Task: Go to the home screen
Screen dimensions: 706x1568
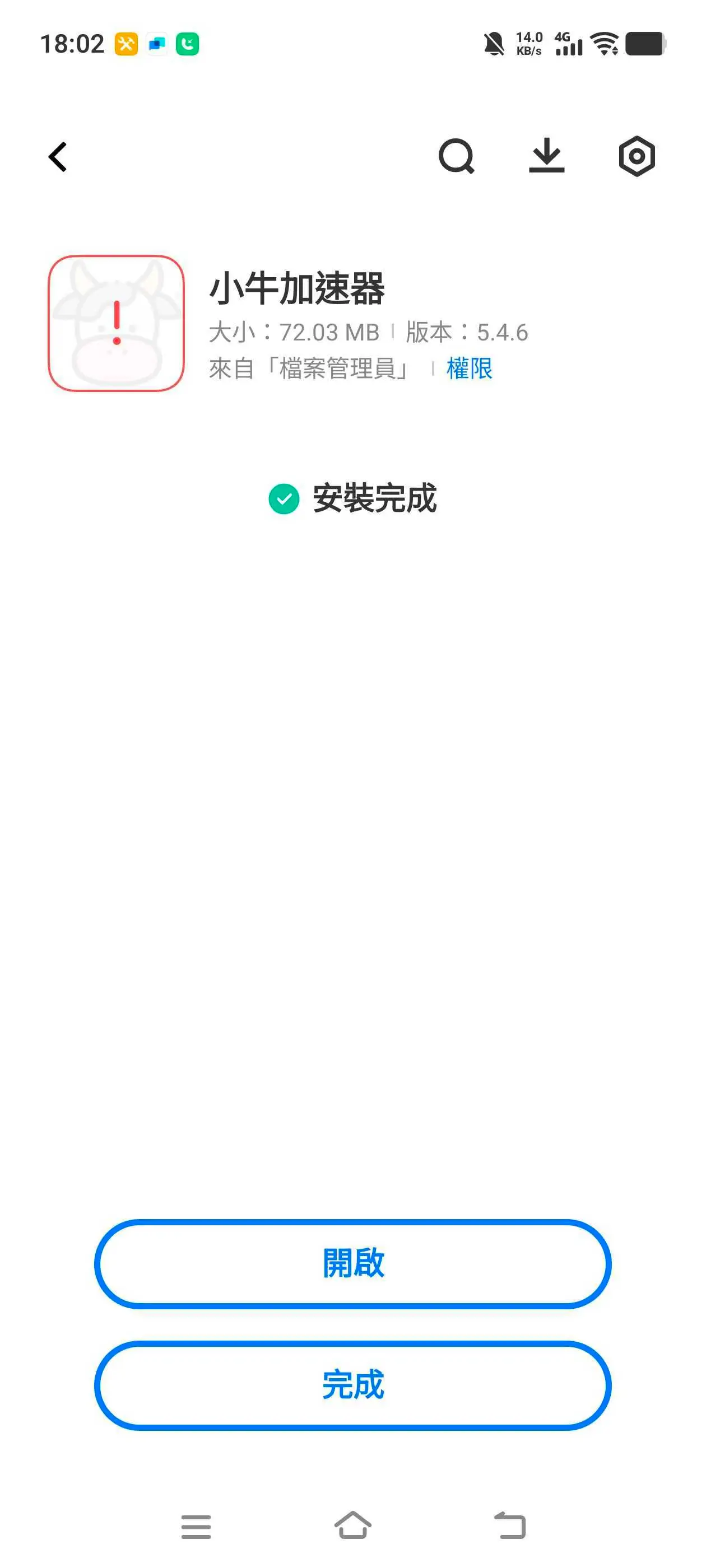Action: (x=352, y=1525)
